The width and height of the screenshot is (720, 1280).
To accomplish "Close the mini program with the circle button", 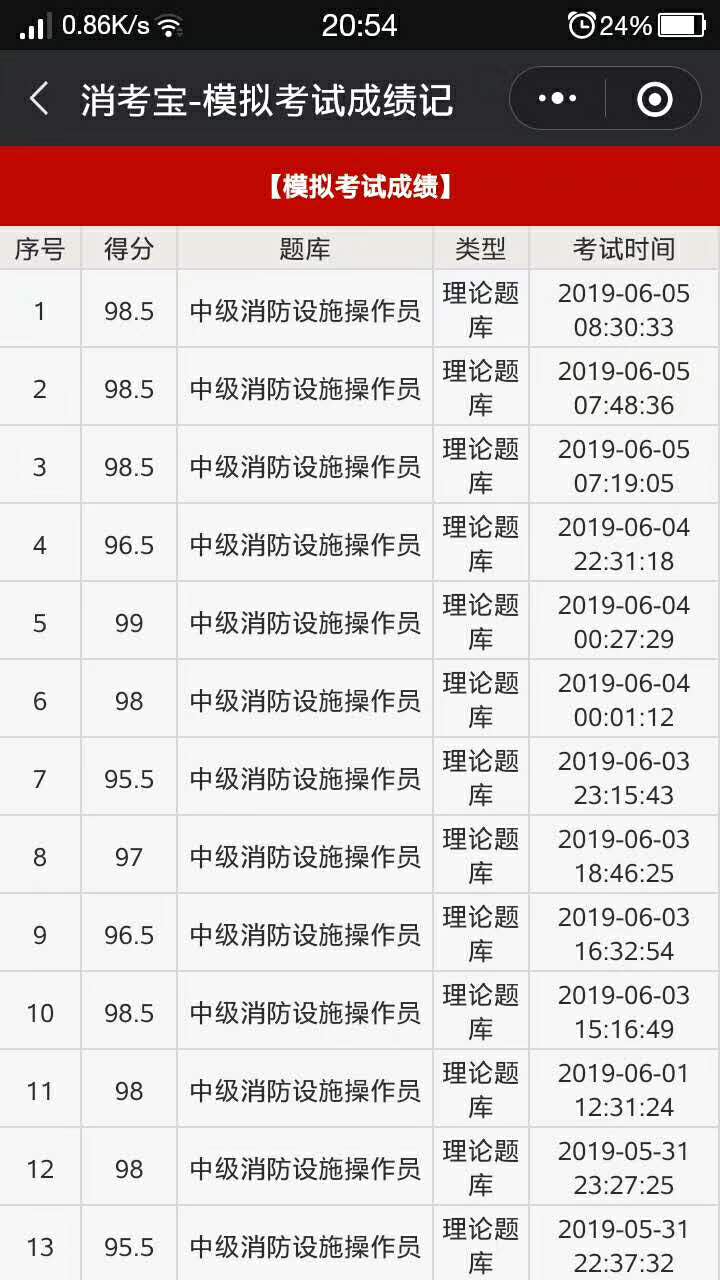I will [x=654, y=98].
